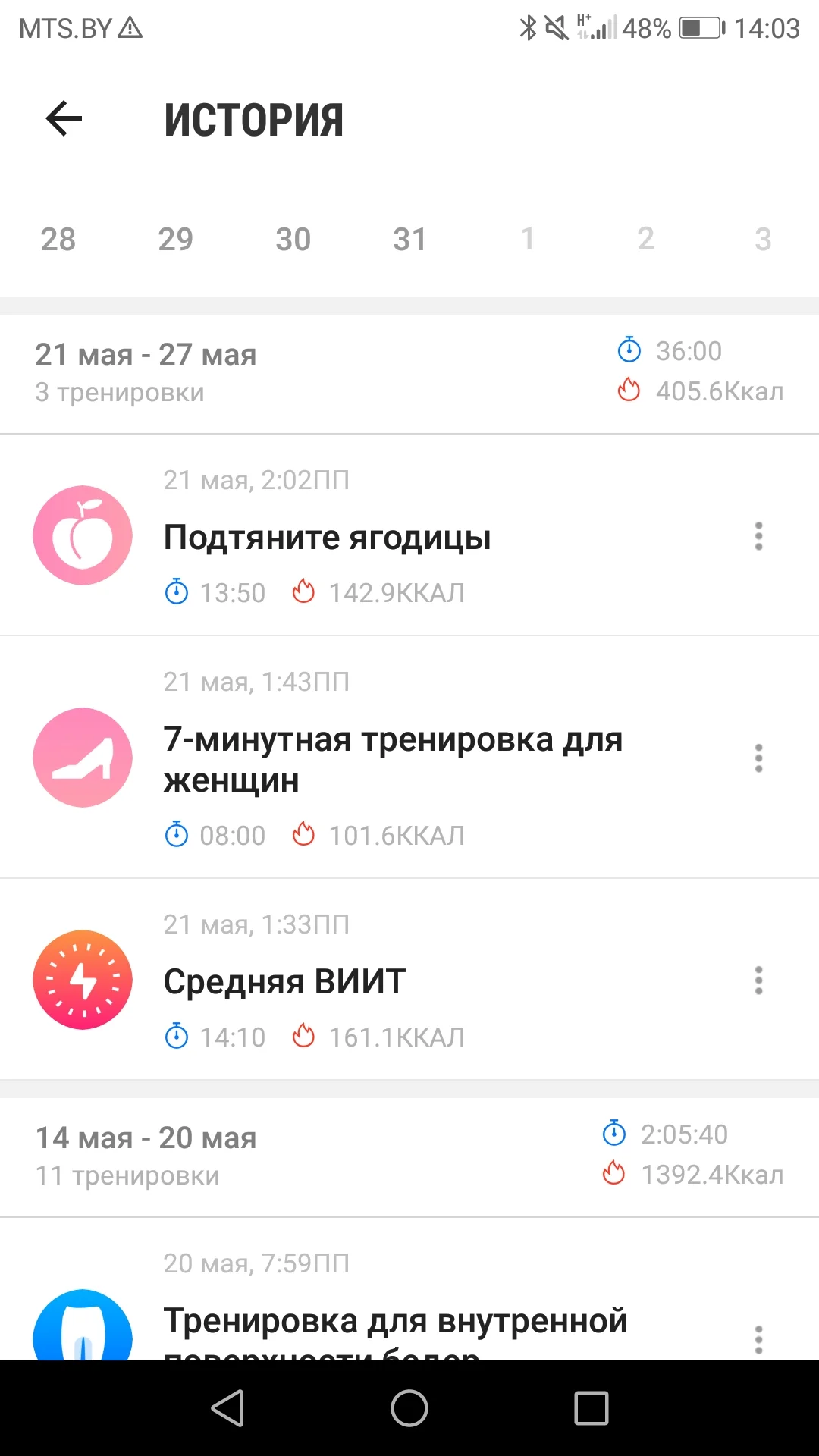
Task: Go back from the История screen
Action: (64, 119)
